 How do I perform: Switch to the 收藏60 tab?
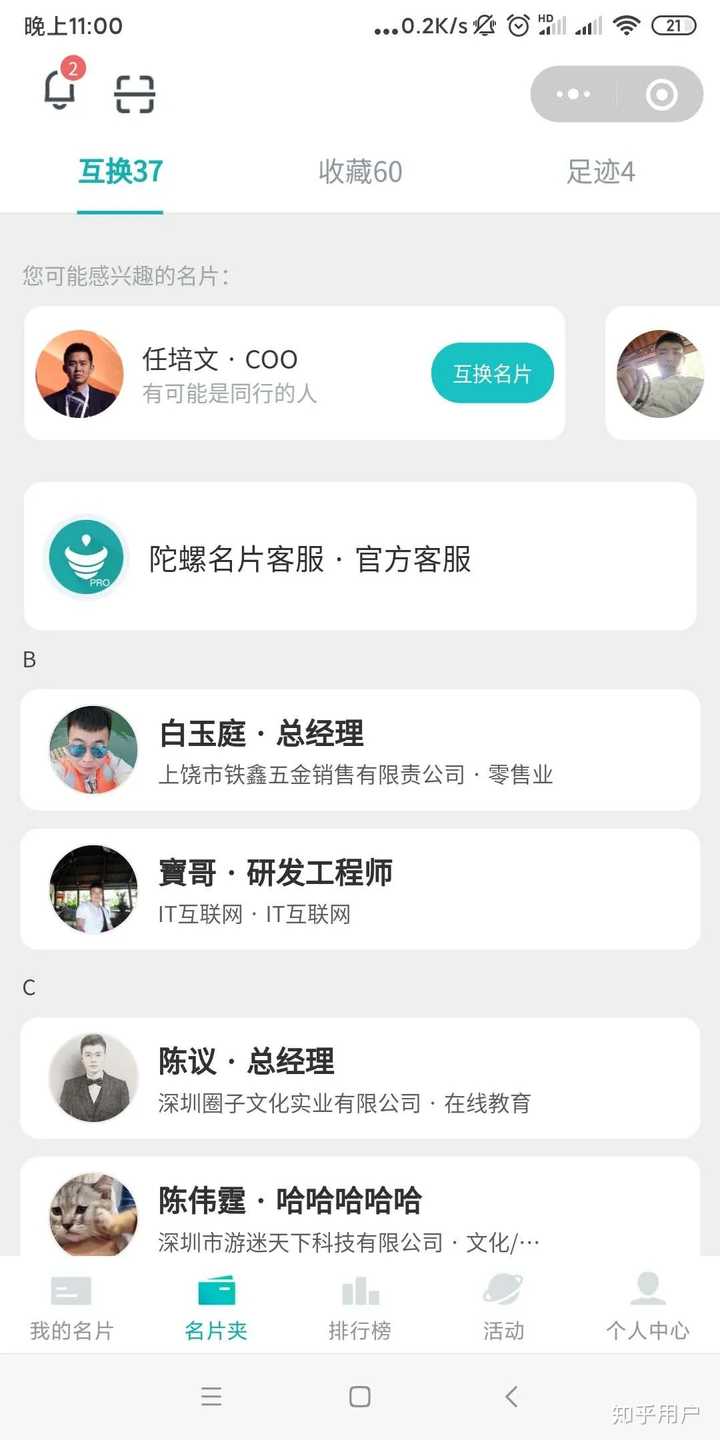click(360, 172)
